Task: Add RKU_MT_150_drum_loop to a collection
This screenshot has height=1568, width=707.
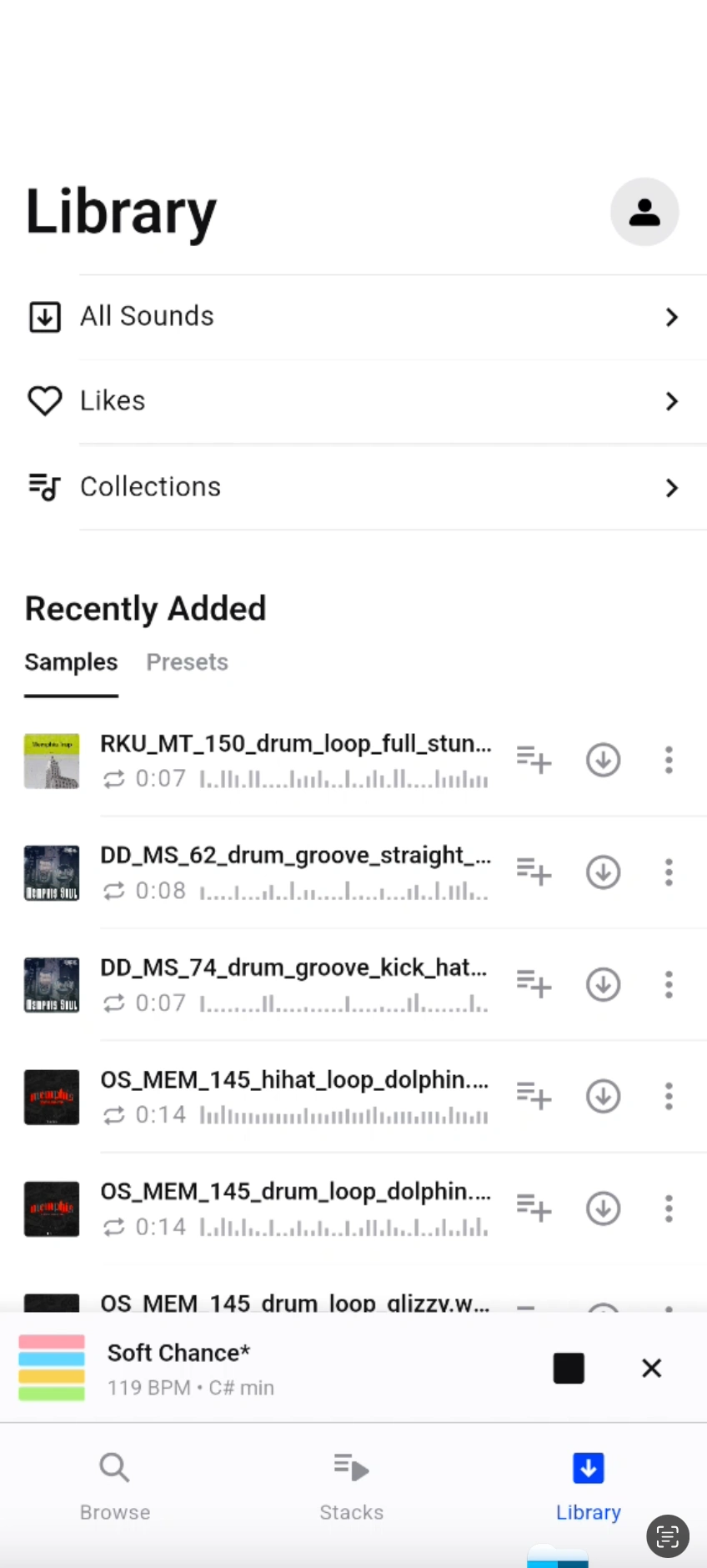Action: [x=534, y=760]
